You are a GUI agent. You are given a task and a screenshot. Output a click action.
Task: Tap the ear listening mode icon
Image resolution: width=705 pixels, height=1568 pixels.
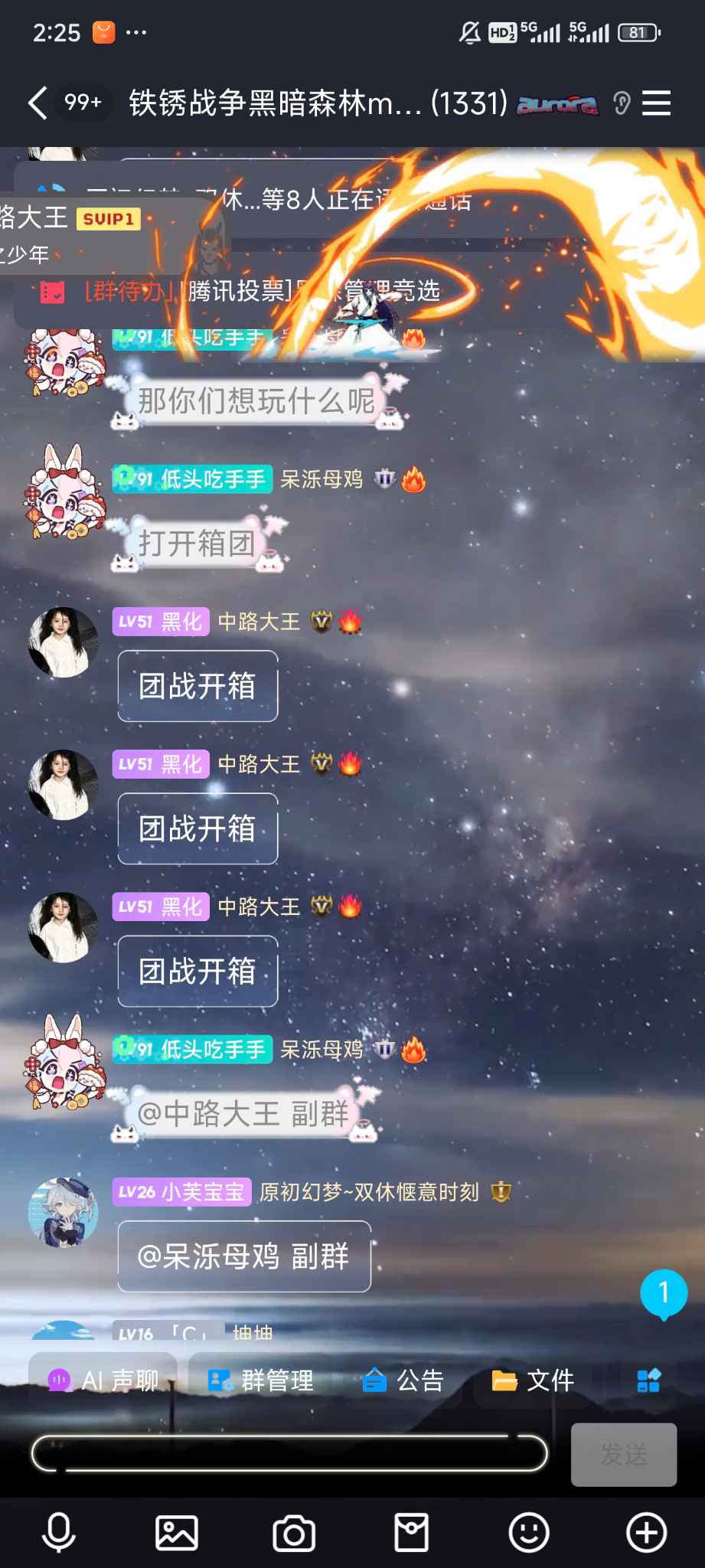coord(622,103)
